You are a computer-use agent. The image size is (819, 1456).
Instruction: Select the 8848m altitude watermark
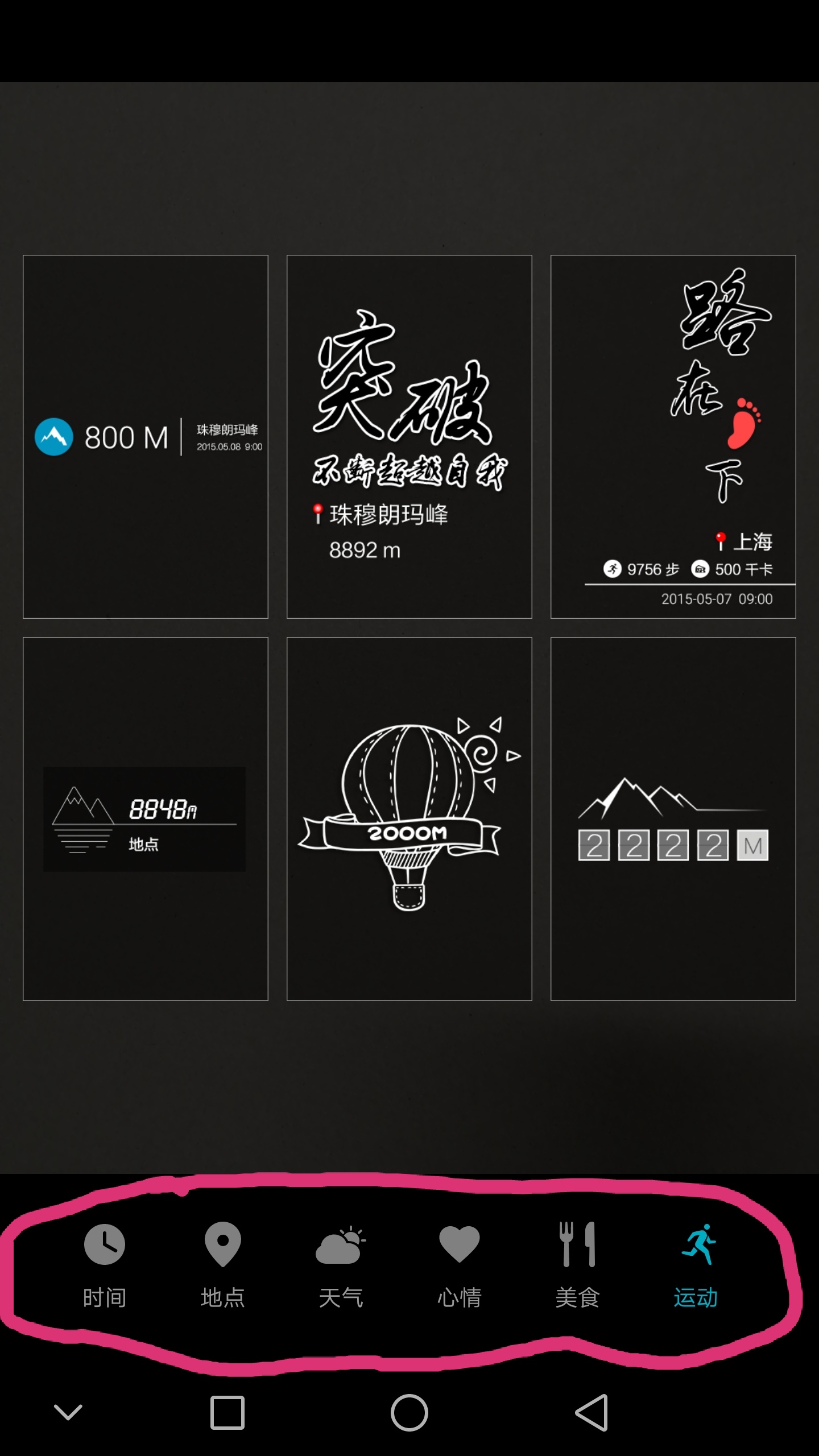[x=146, y=819]
